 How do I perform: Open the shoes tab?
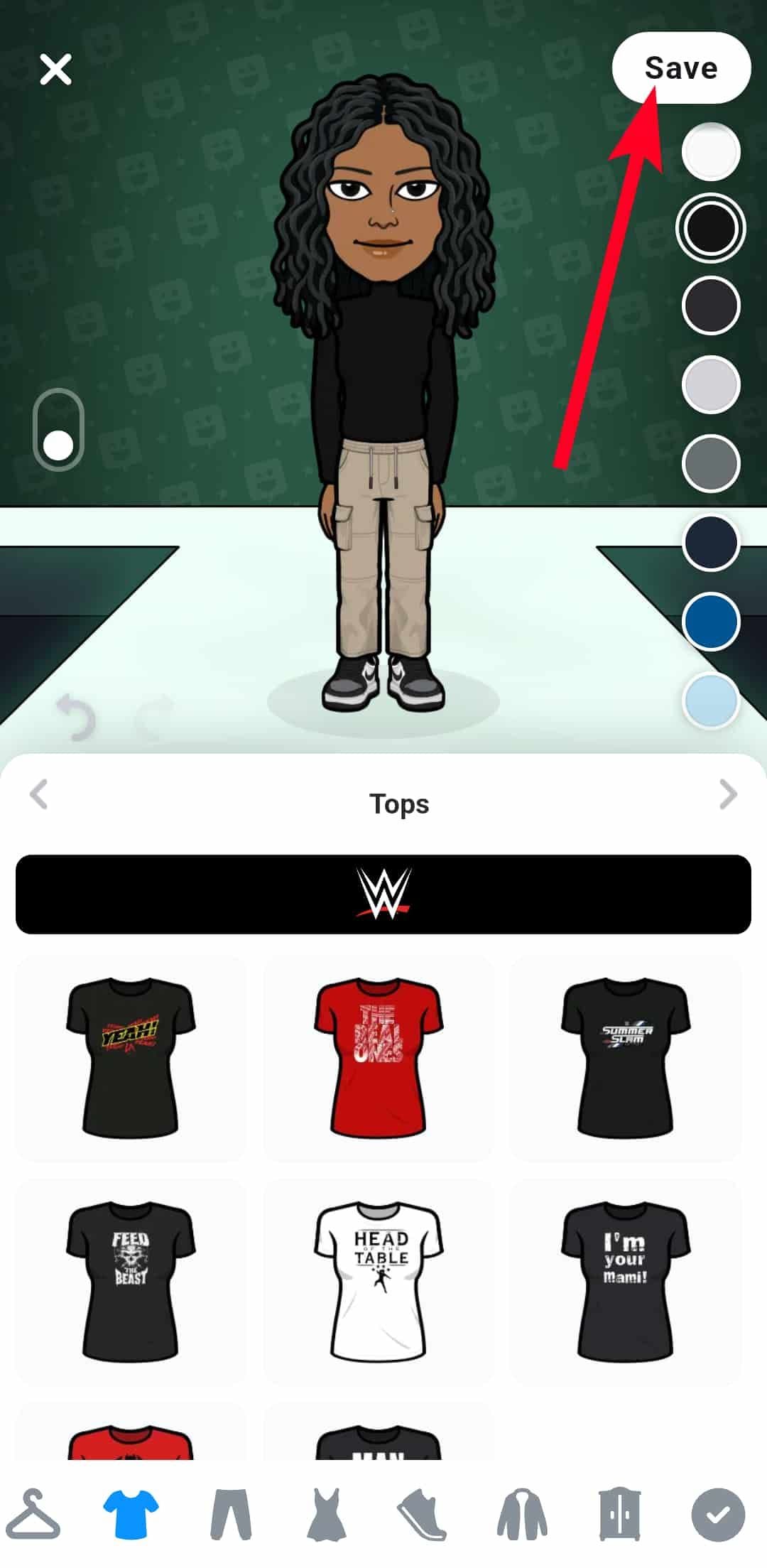click(x=422, y=1515)
